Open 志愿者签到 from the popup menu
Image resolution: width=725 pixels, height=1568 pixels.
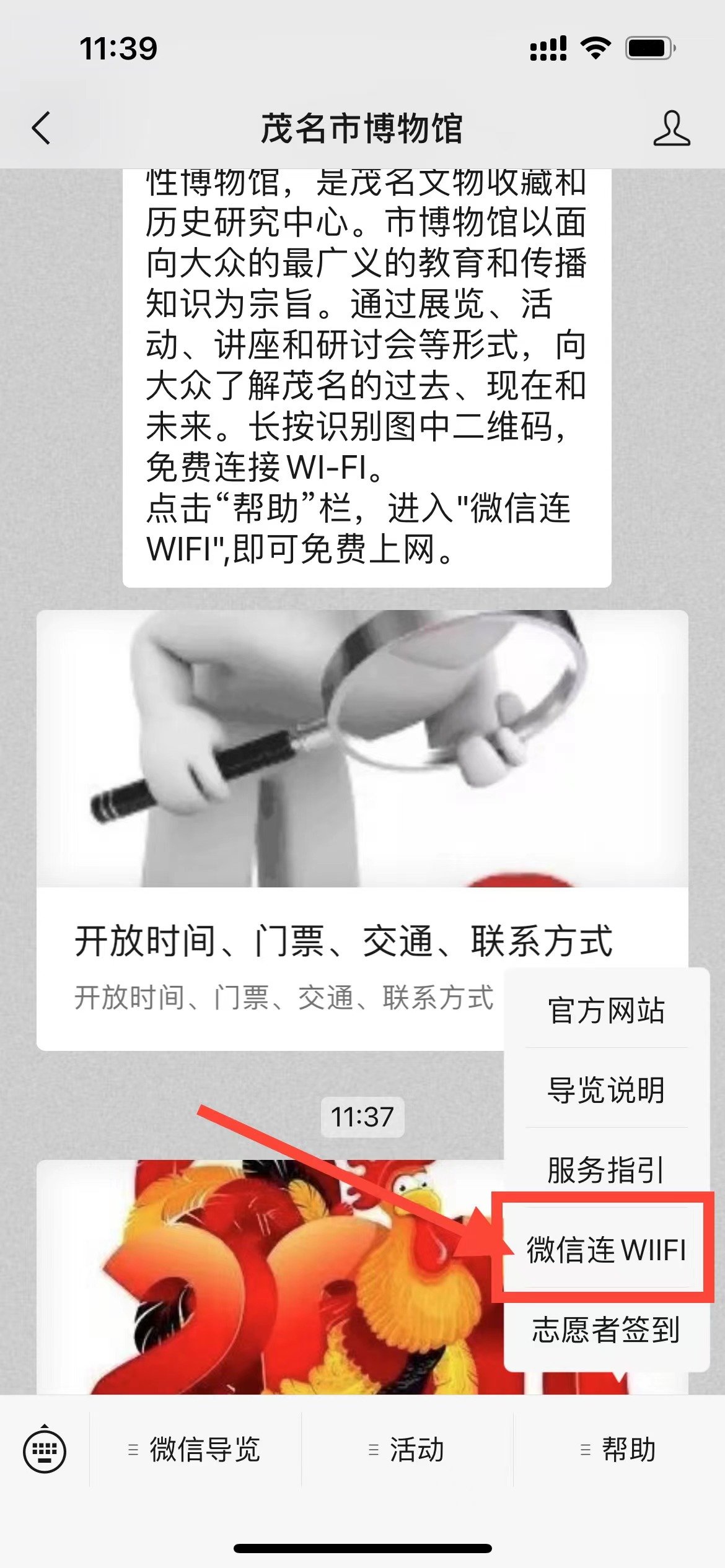click(x=606, y=1329)
